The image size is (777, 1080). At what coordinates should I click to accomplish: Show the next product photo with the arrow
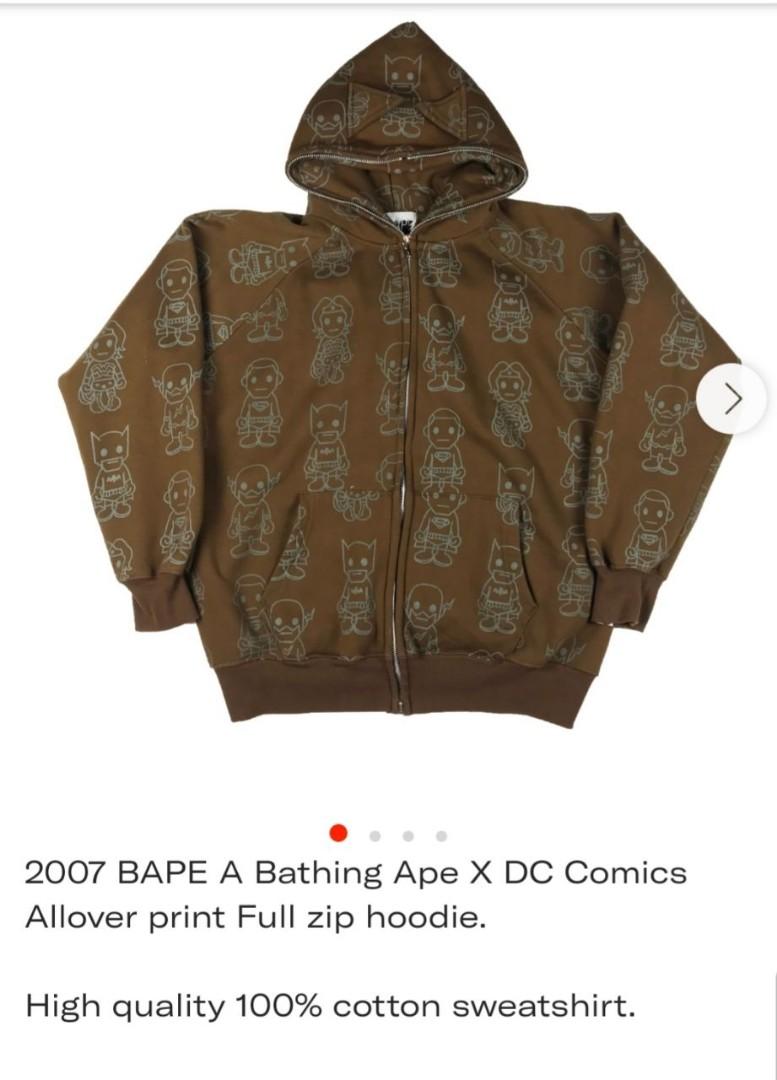click(x=733, y=399)
